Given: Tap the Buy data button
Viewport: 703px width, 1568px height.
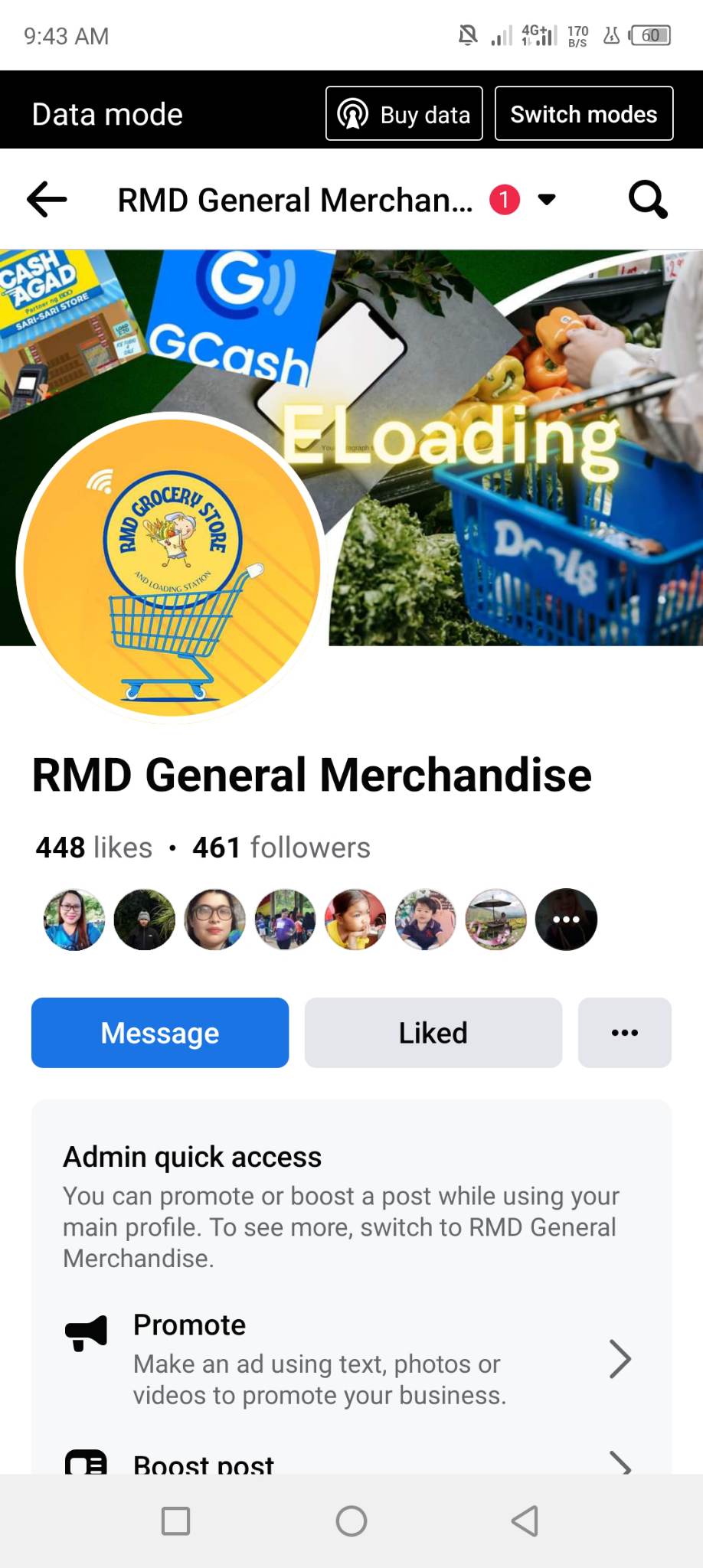Looking at the screenshot, I should [404, 114].
